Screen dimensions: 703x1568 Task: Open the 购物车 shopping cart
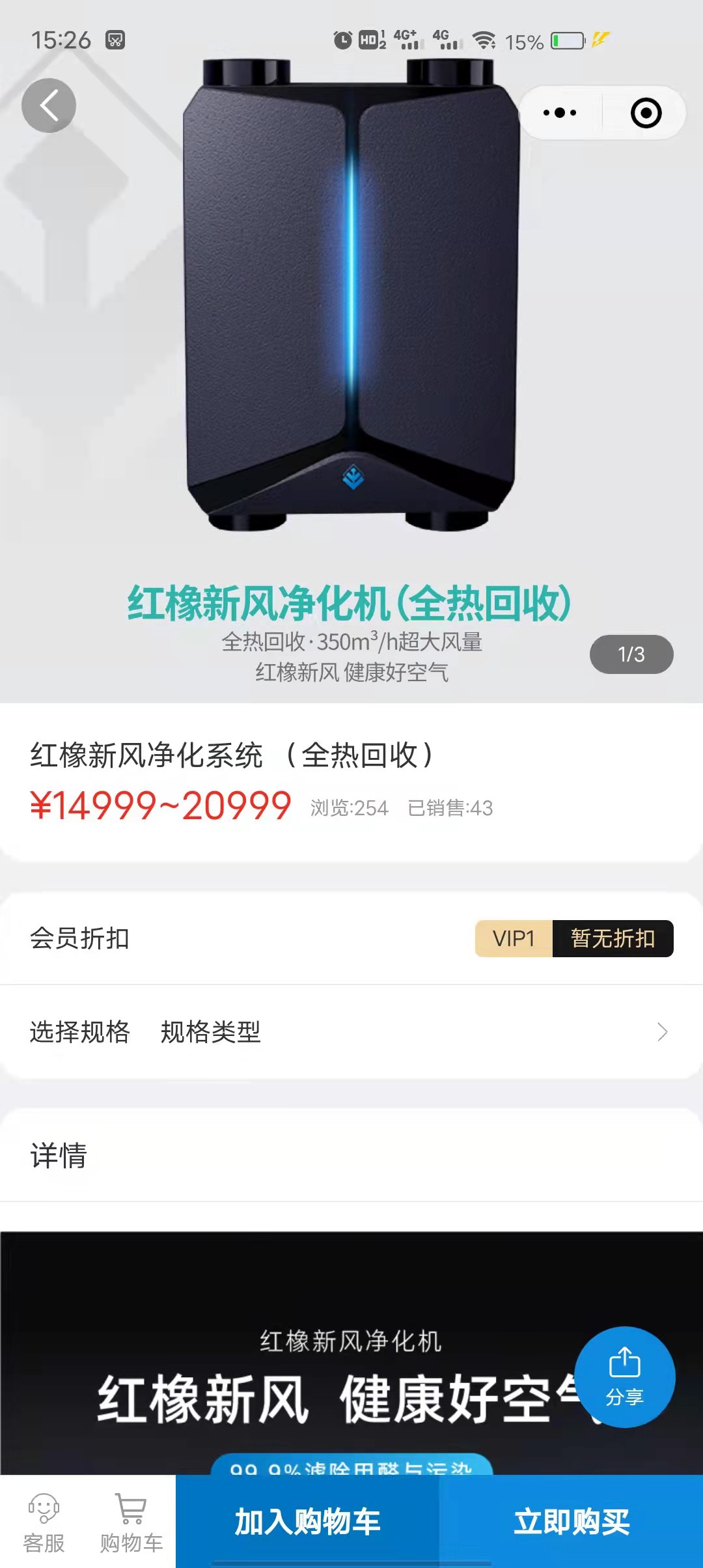(131, 1522)
